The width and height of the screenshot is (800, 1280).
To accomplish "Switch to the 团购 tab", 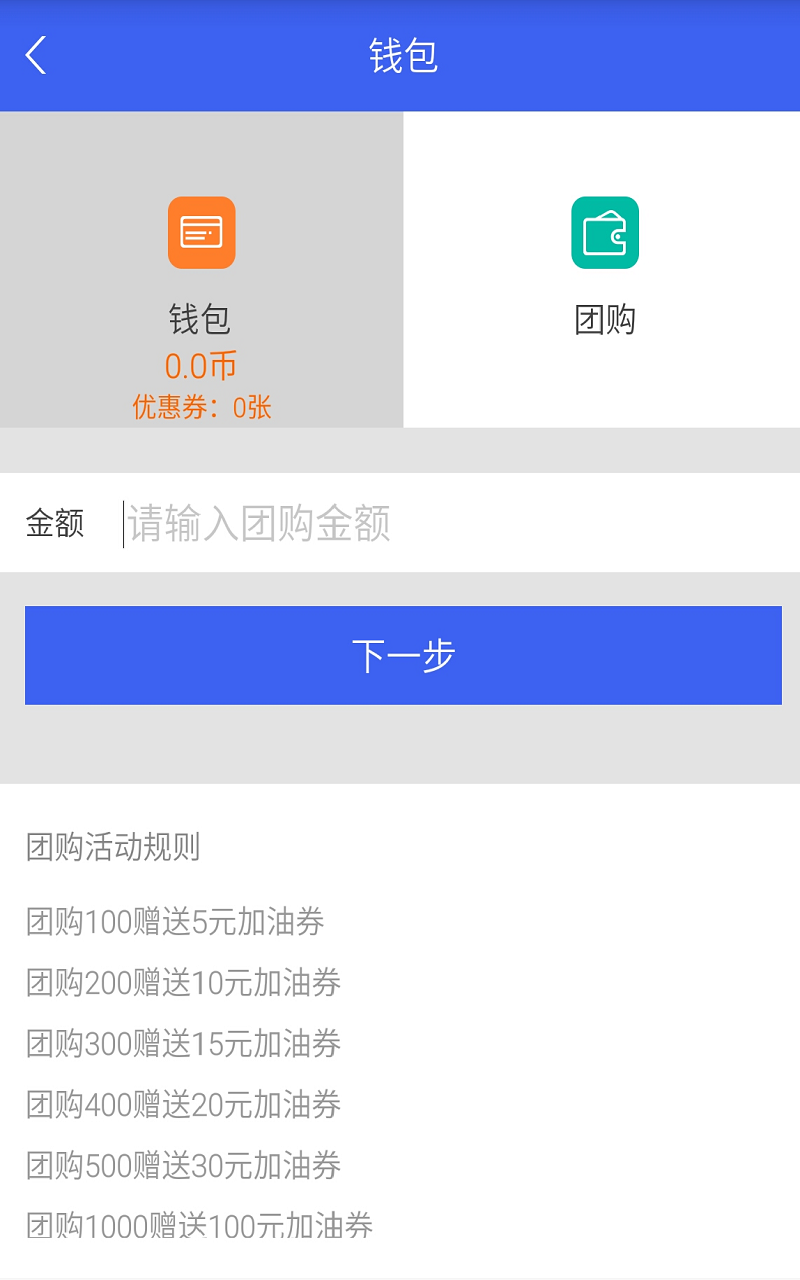I will (x=603, y=270).
